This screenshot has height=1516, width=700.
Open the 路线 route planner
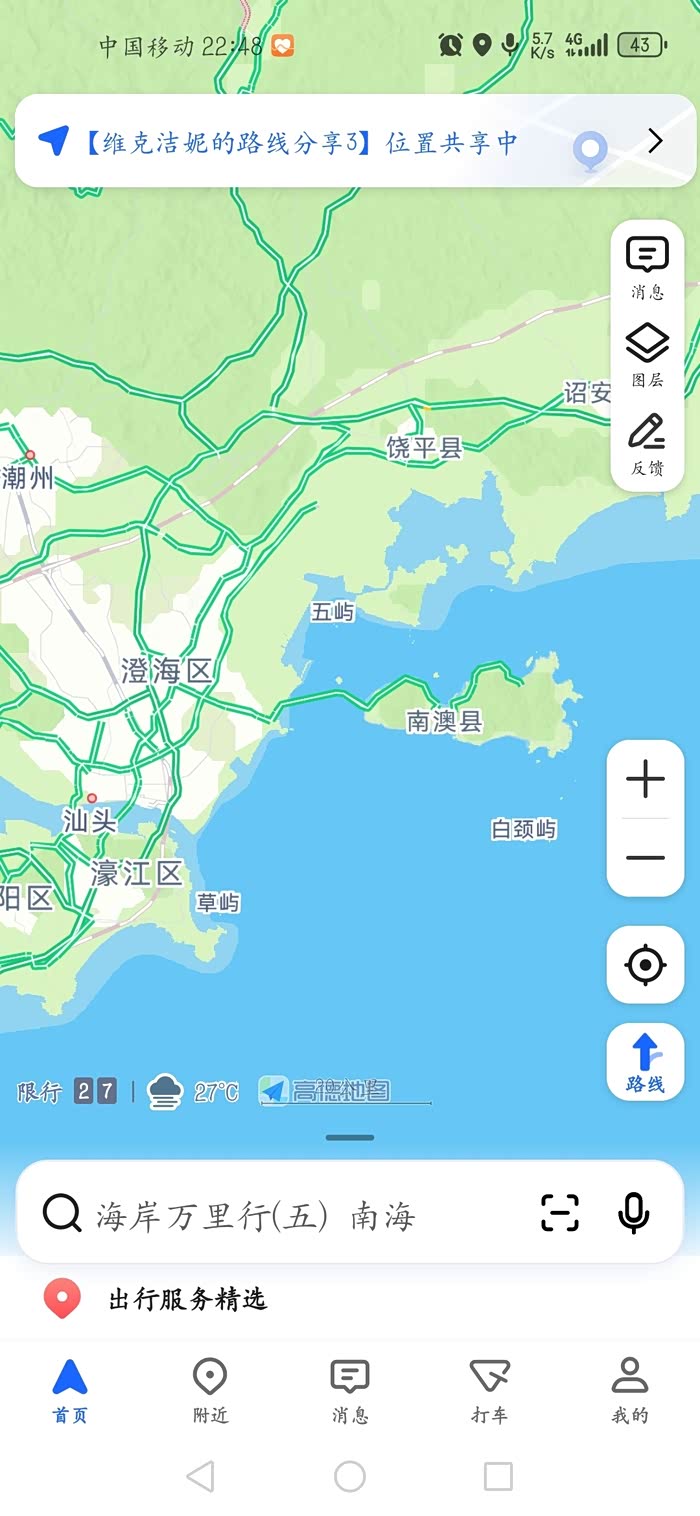645,1063
